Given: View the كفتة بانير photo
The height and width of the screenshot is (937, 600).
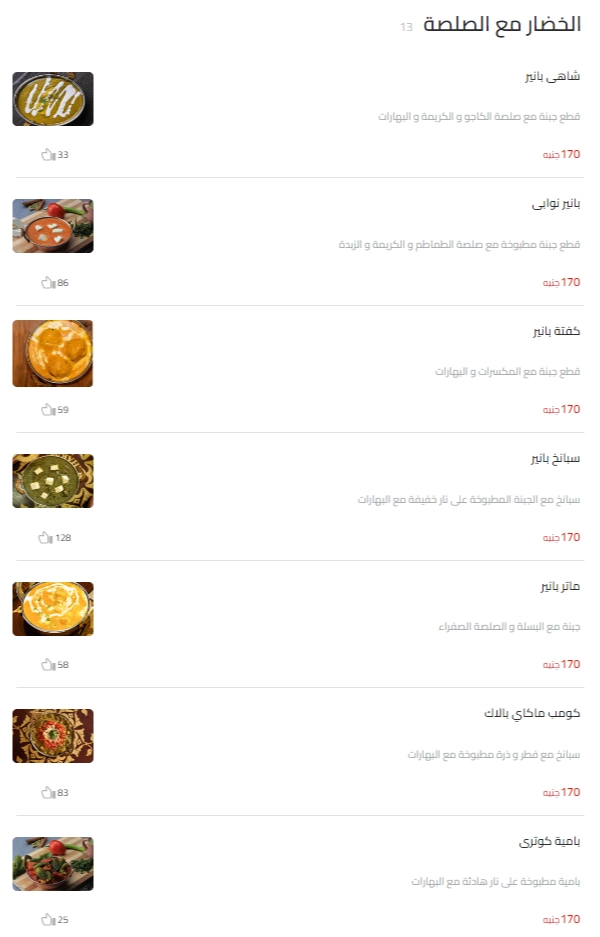Looking at the screenshot, I should [x=53, y=353].
